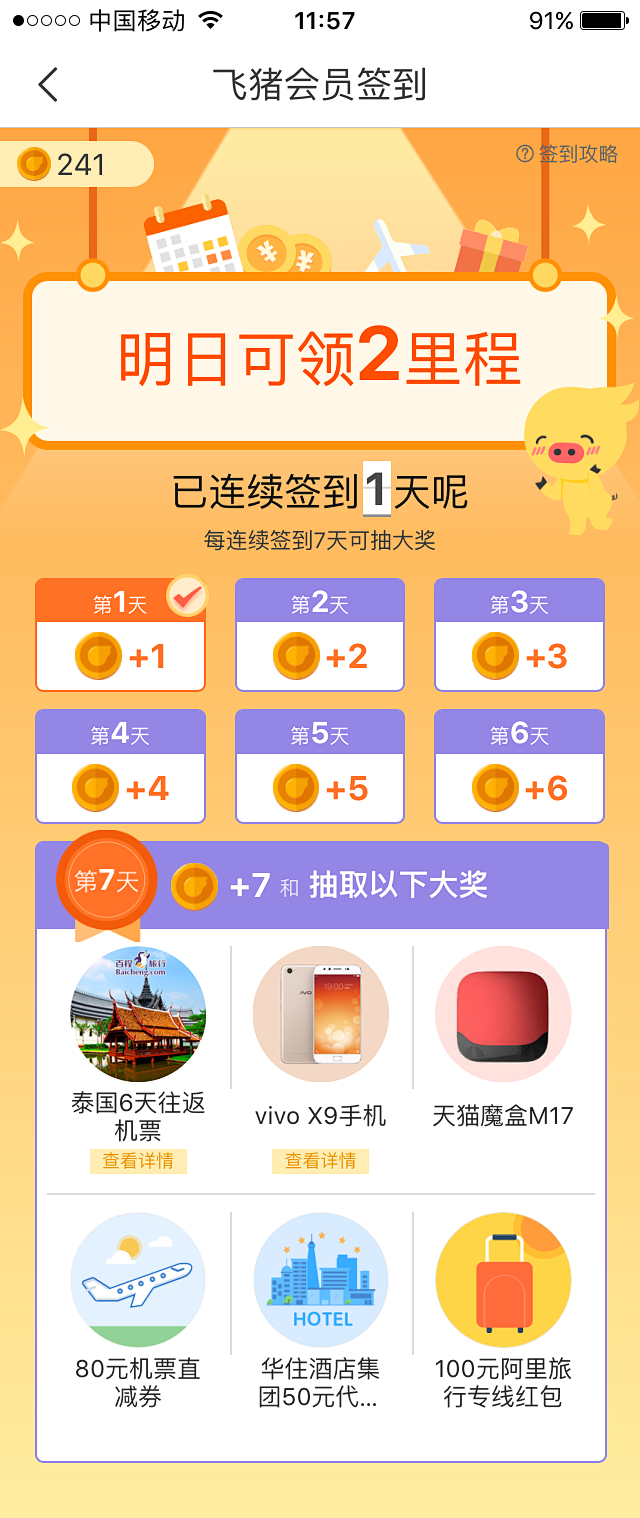The height and width of the screenshot is (1518, 640).
Task: Tap 查看详情 under vivo X9手机
Action: pyautogui.click(x=320, y=1161)
